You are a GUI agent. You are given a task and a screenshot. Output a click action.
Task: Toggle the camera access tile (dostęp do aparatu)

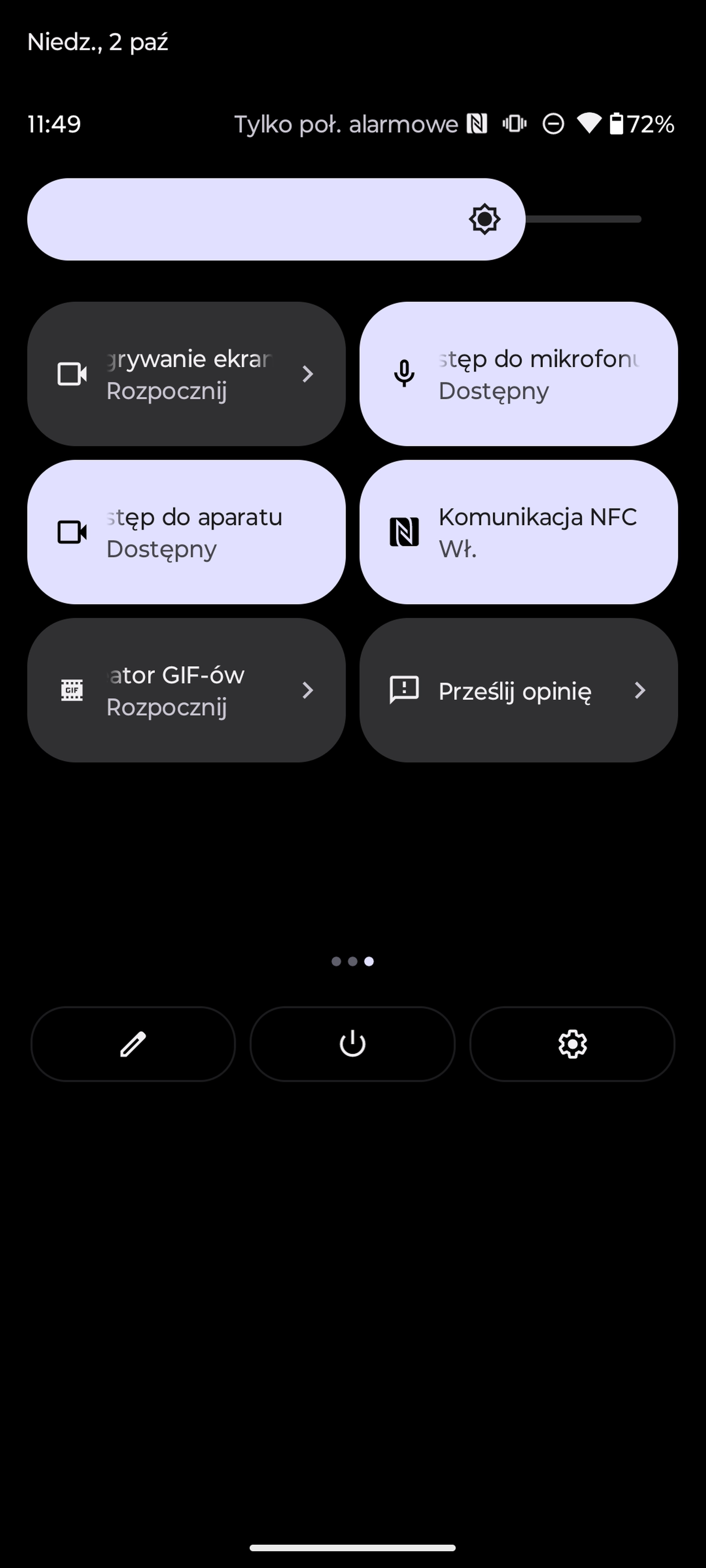pyautogui.click(x=186, y=532)
